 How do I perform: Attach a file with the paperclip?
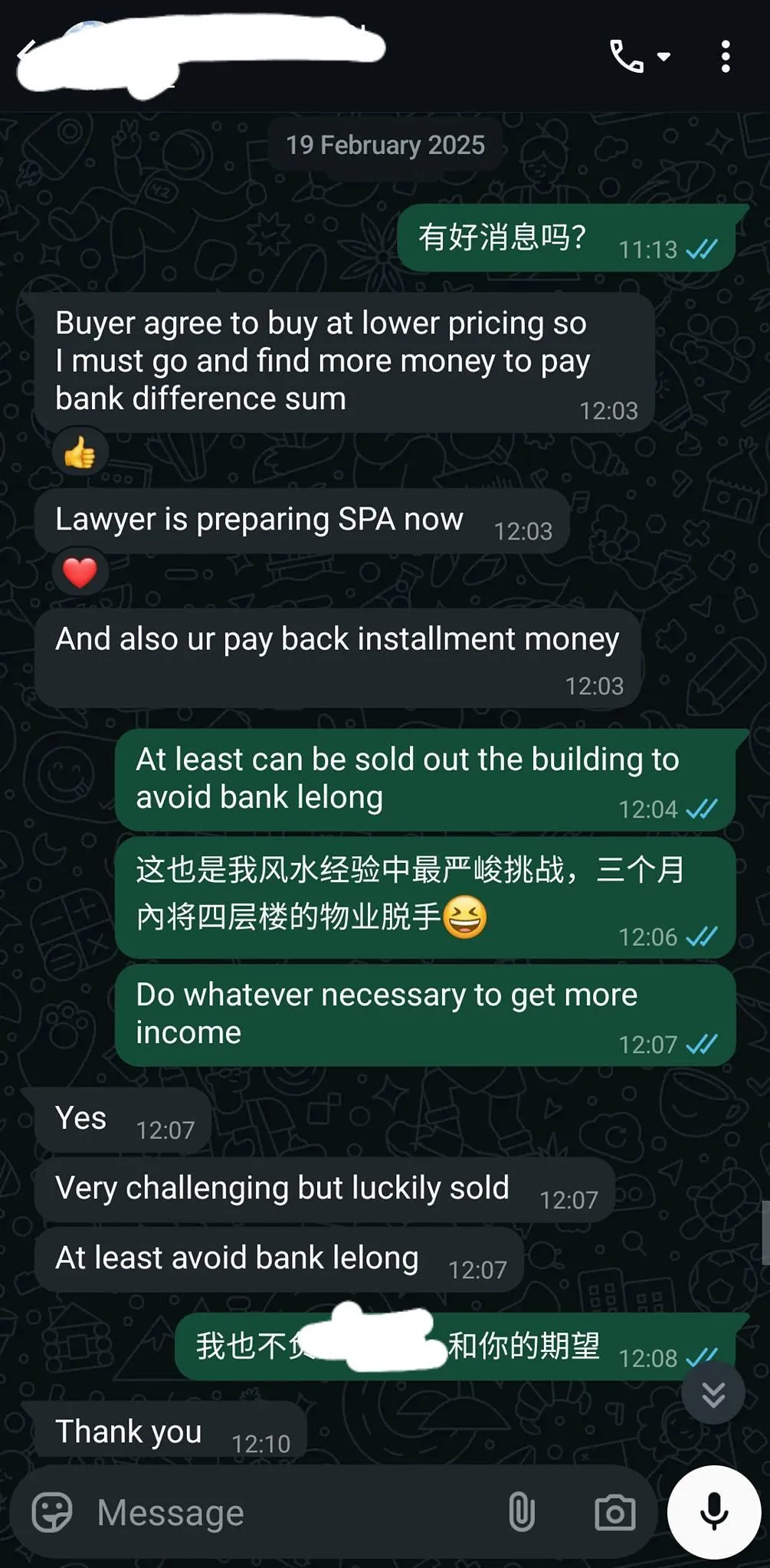[522, 1513]
